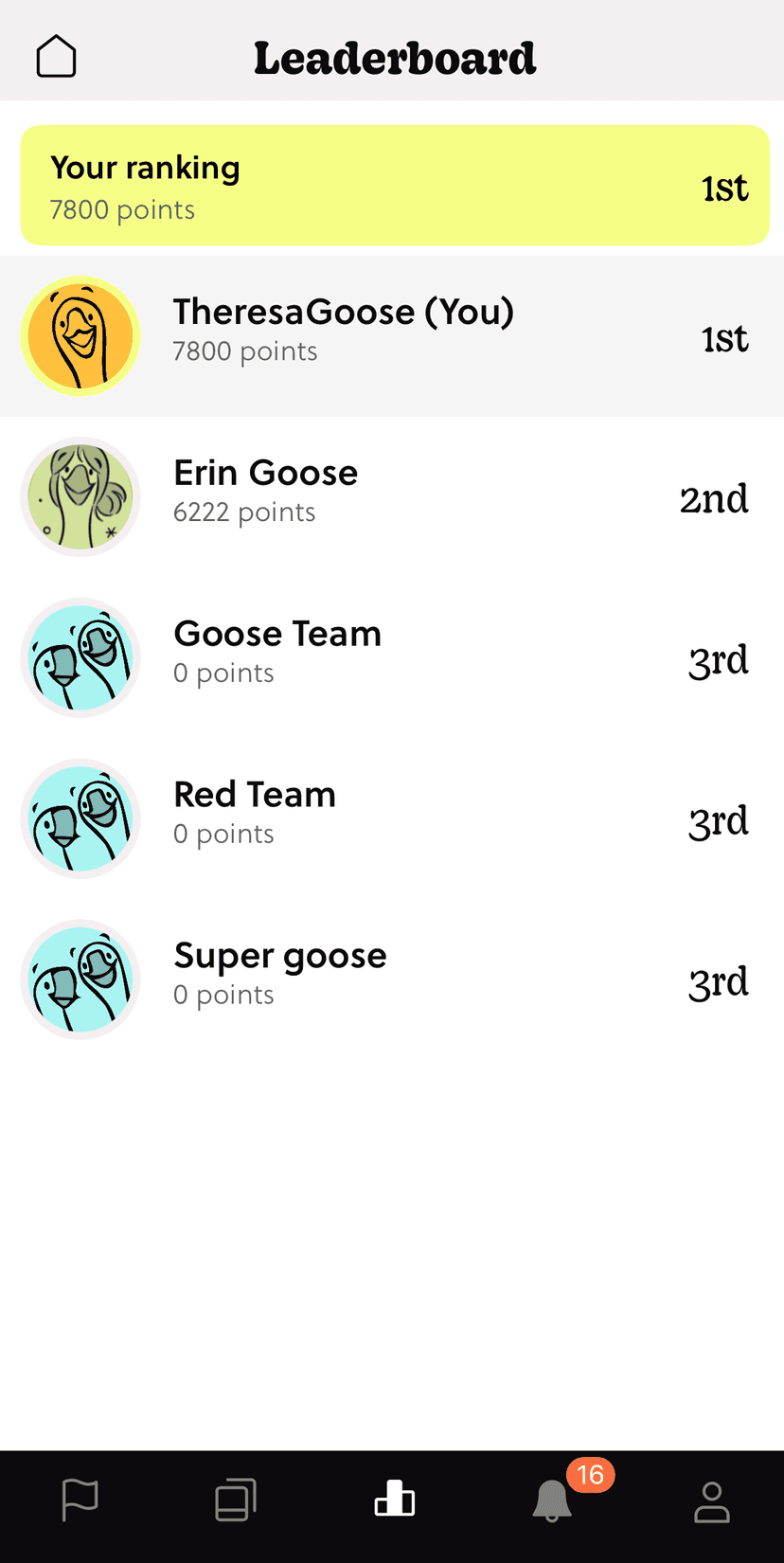Open Erin Goose's profile picture
Viewport: 784px width, 1563px height.
pos(80,496)
